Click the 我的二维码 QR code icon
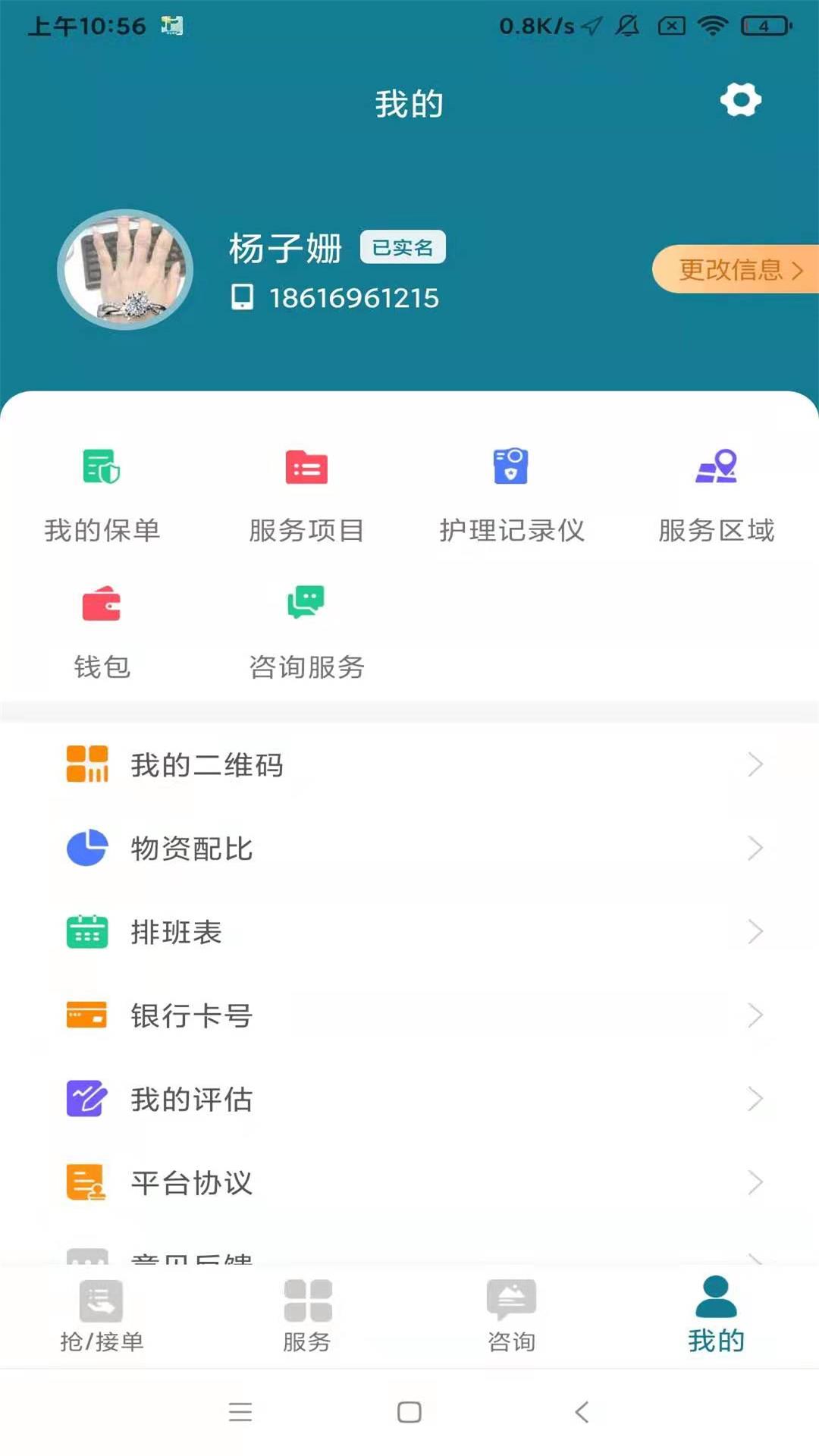 (x=87, y=765)
